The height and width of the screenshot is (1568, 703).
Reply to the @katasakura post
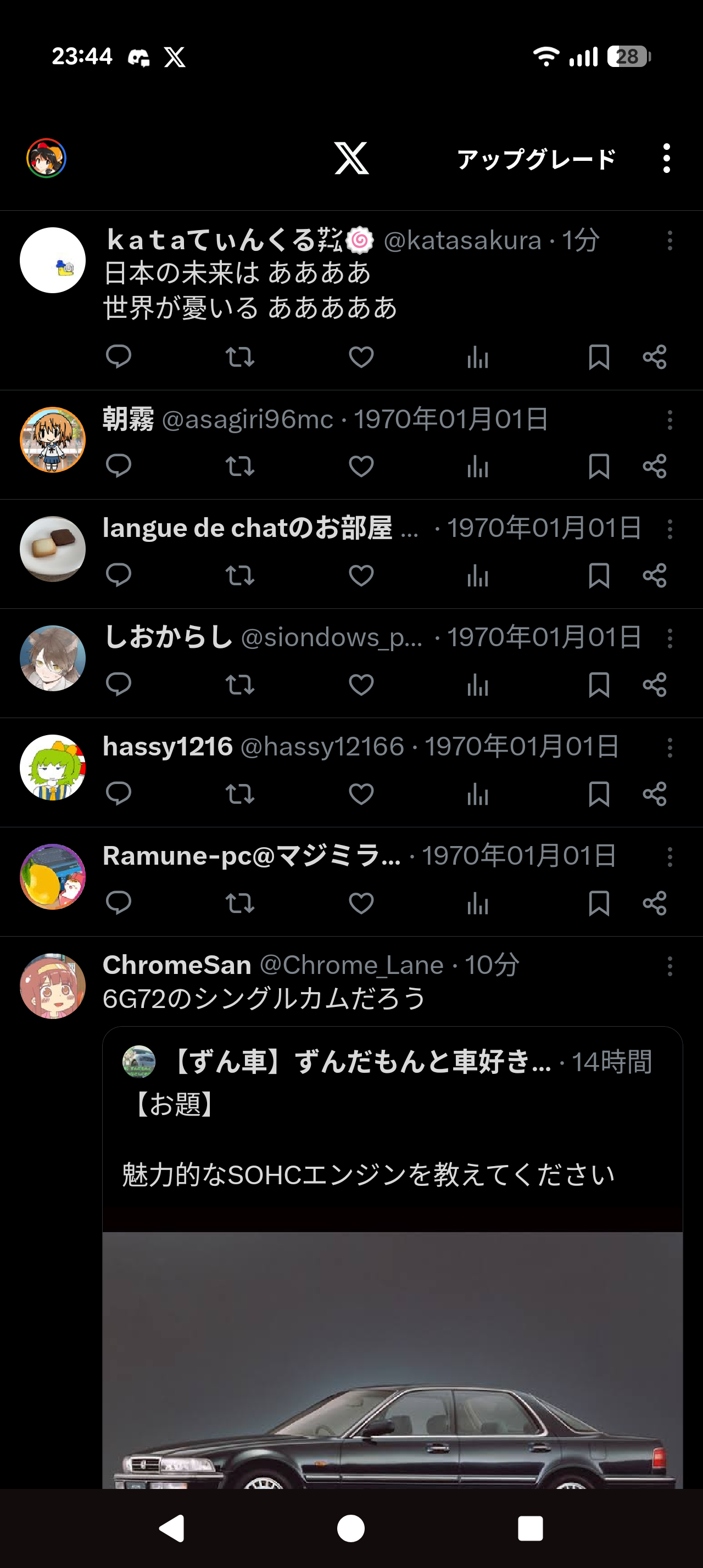pos(119,357)
